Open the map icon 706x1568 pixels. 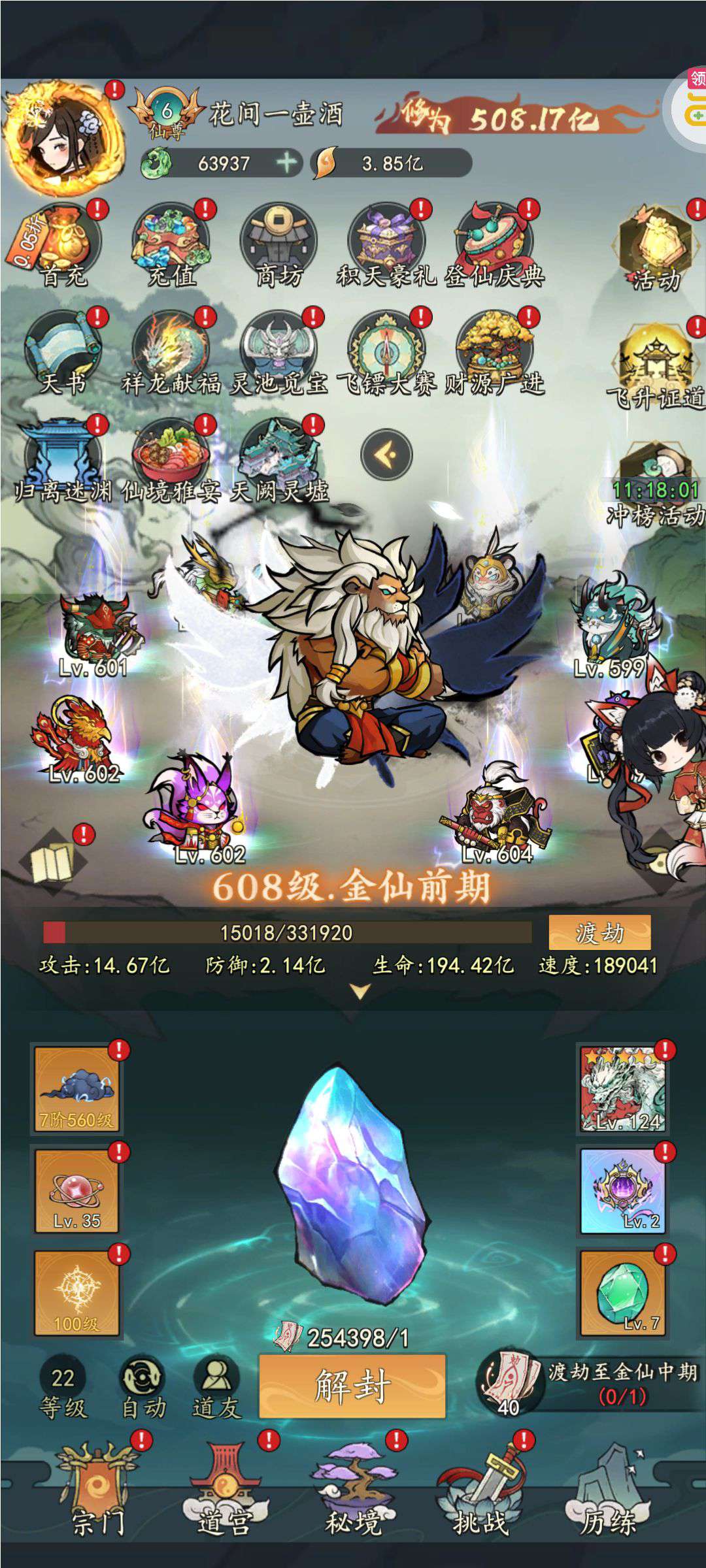click(52, 862)
